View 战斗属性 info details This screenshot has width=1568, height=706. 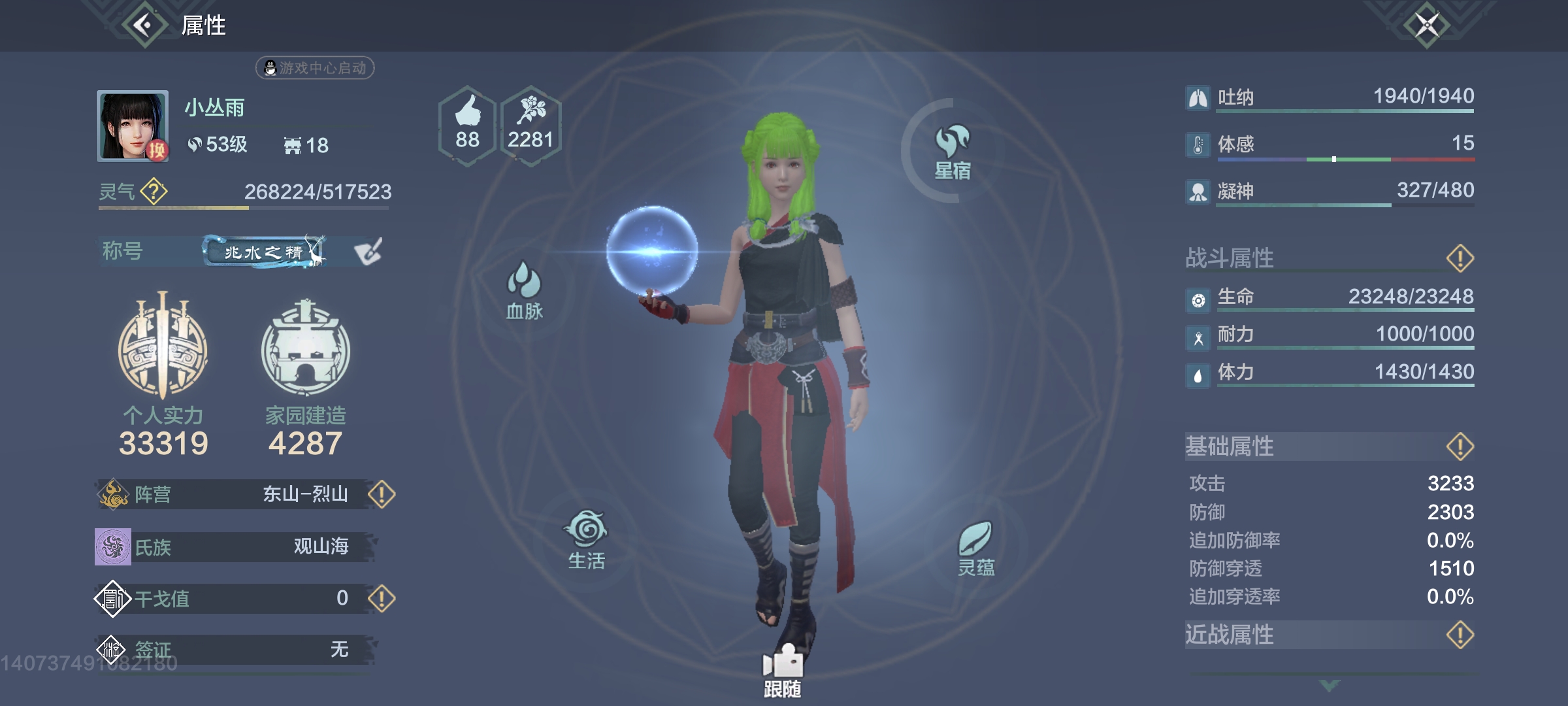[x=1460, y=259]
